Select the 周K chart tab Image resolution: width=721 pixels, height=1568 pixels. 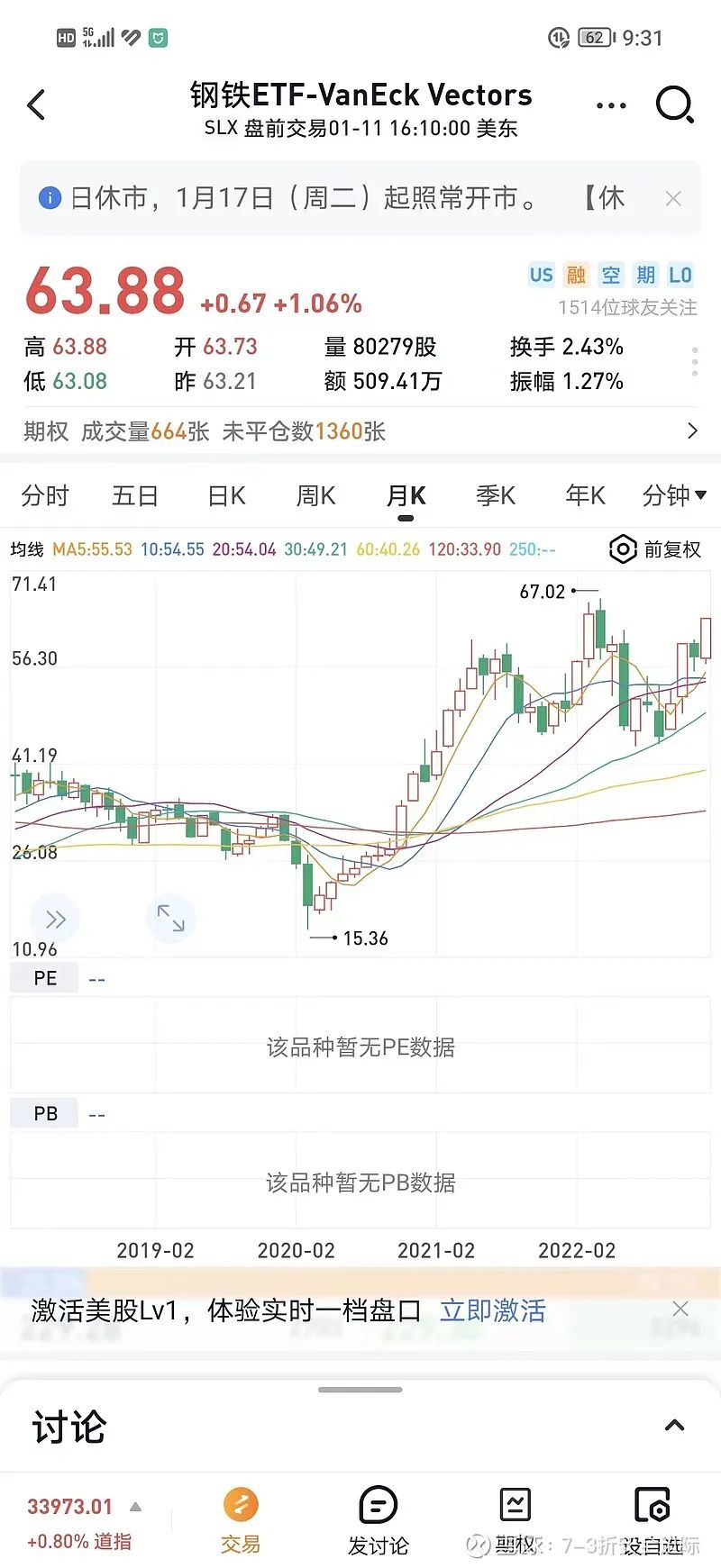tap(315, 495)
